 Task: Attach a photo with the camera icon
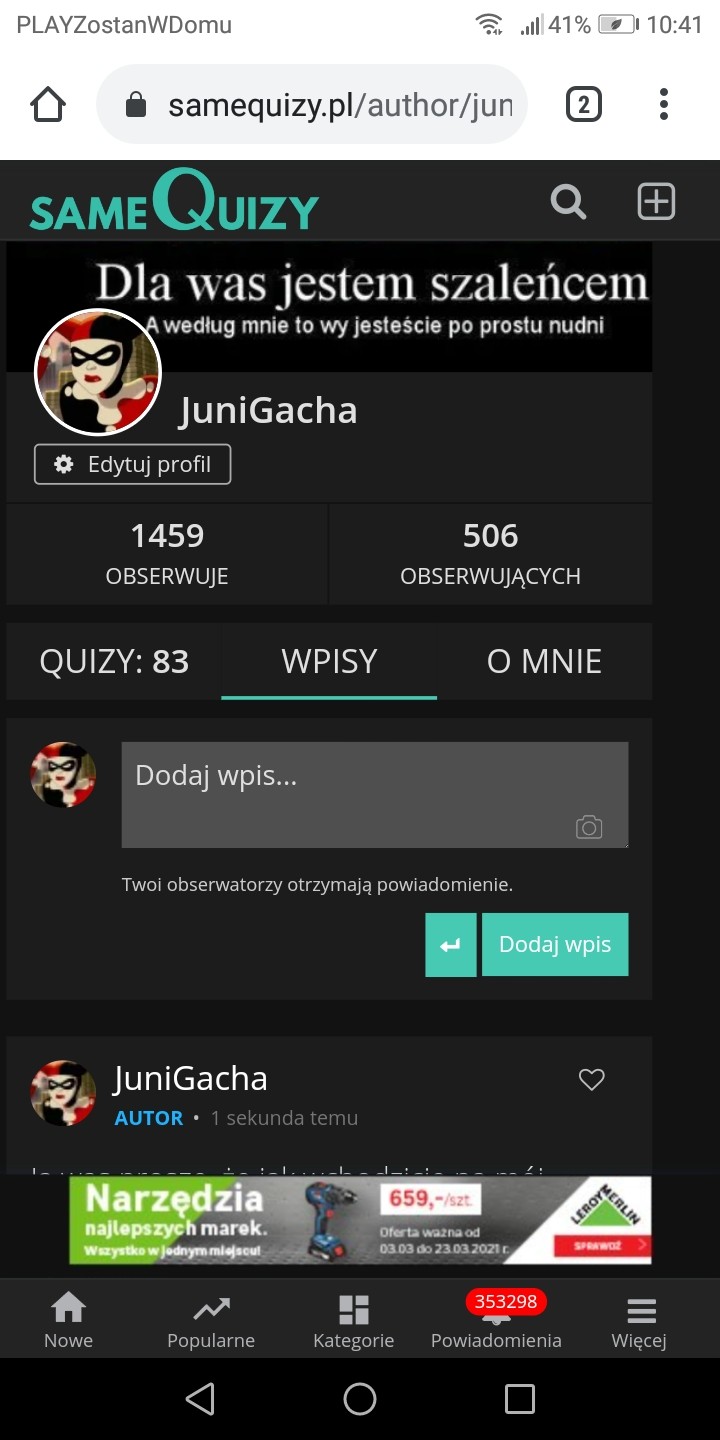click(589, 827)
